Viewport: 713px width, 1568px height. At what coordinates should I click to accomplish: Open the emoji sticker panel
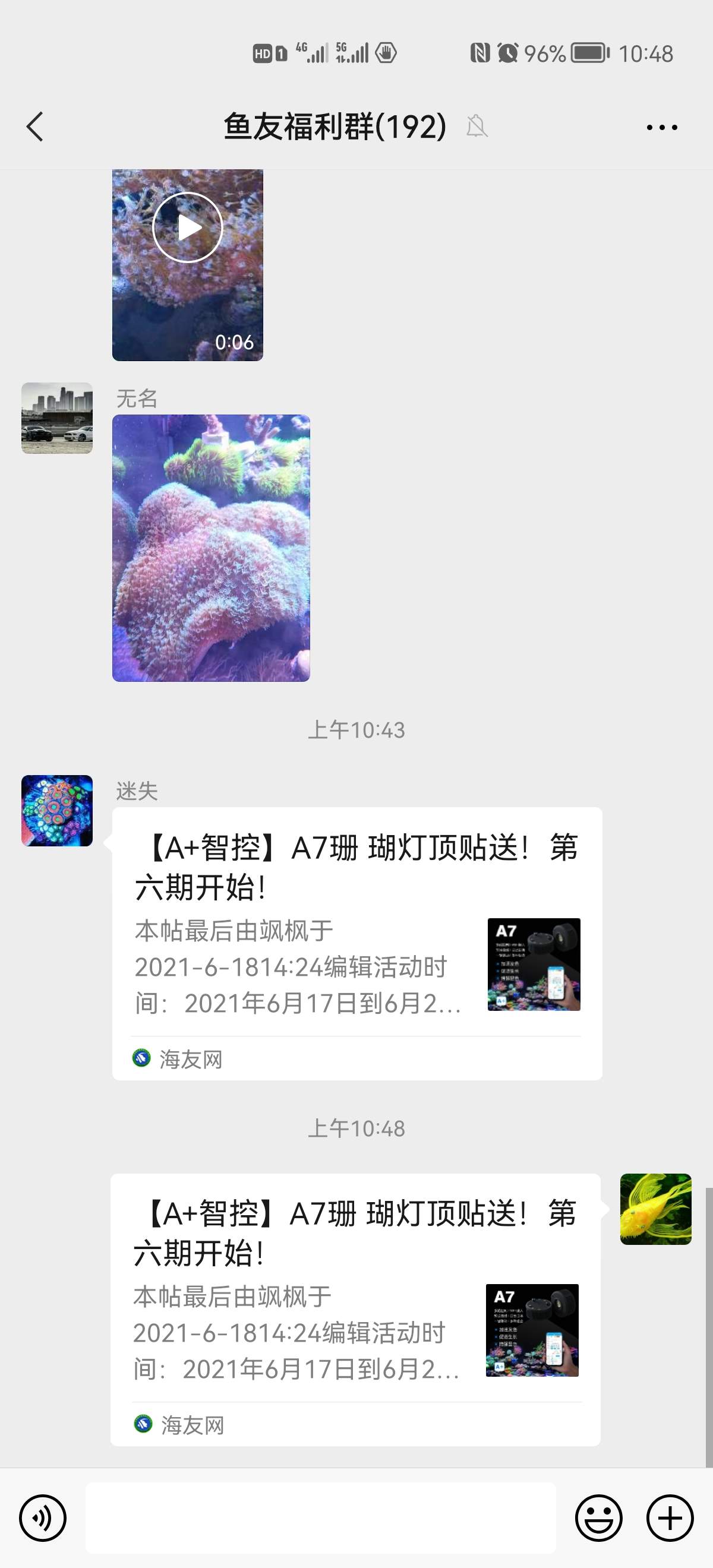(x=598, y=1518)
